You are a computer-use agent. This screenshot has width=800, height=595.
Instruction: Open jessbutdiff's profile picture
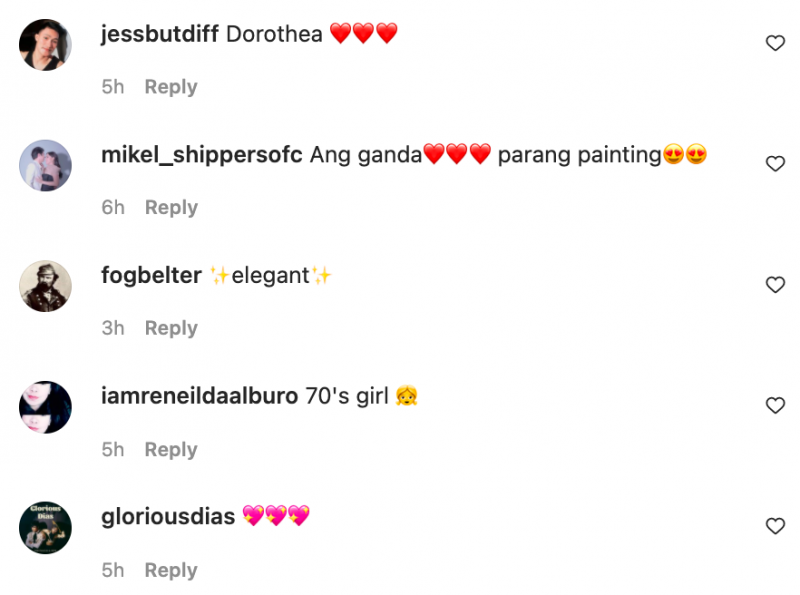(x=45, y=44)
